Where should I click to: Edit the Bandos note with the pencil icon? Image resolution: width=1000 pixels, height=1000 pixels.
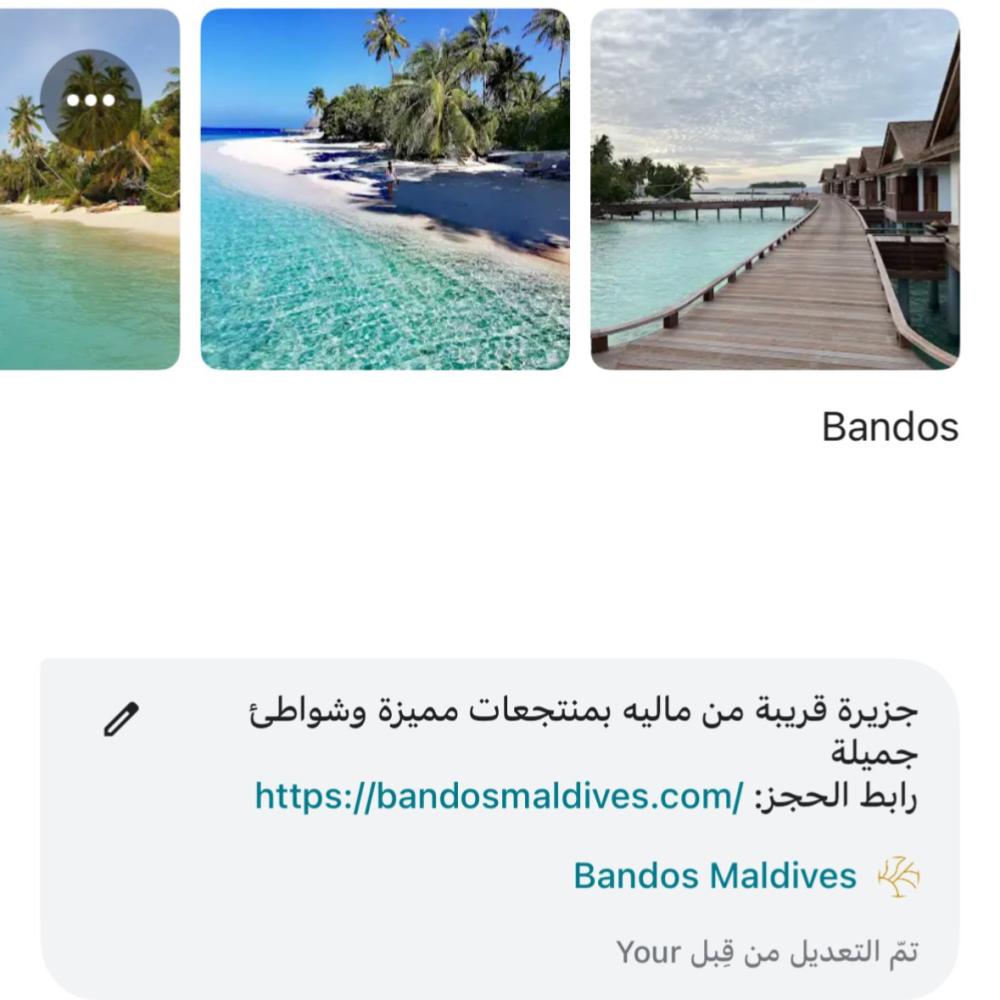[122, 719]
